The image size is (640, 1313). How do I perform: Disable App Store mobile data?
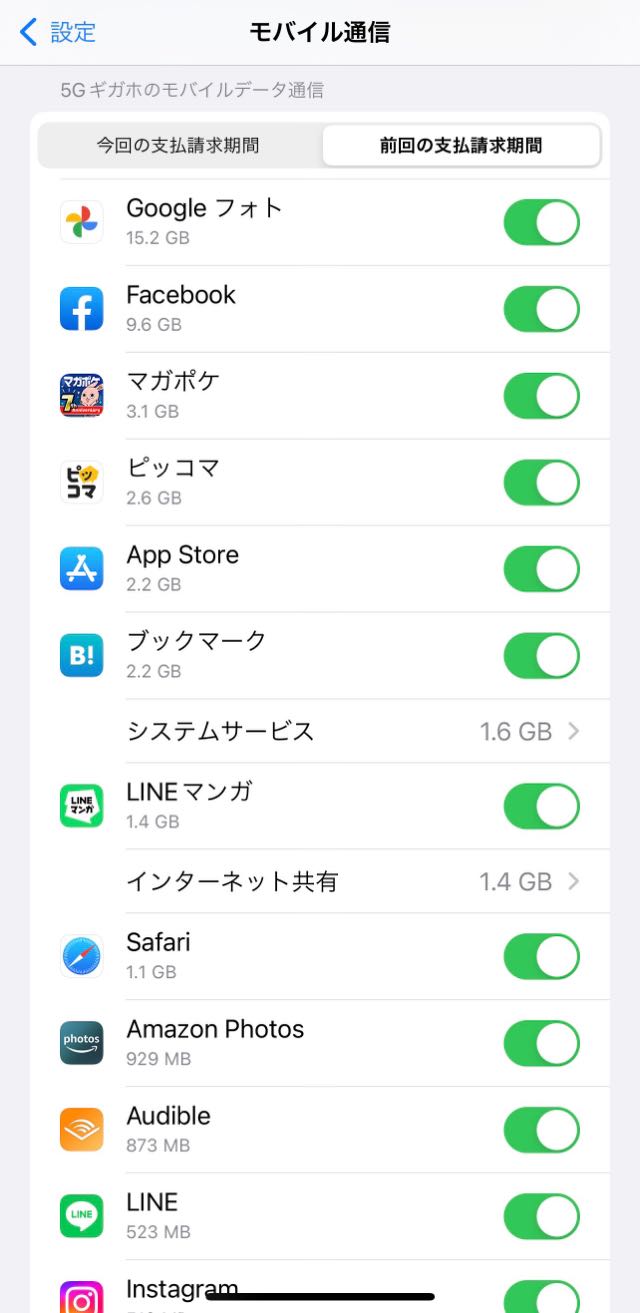pos(542,569)
